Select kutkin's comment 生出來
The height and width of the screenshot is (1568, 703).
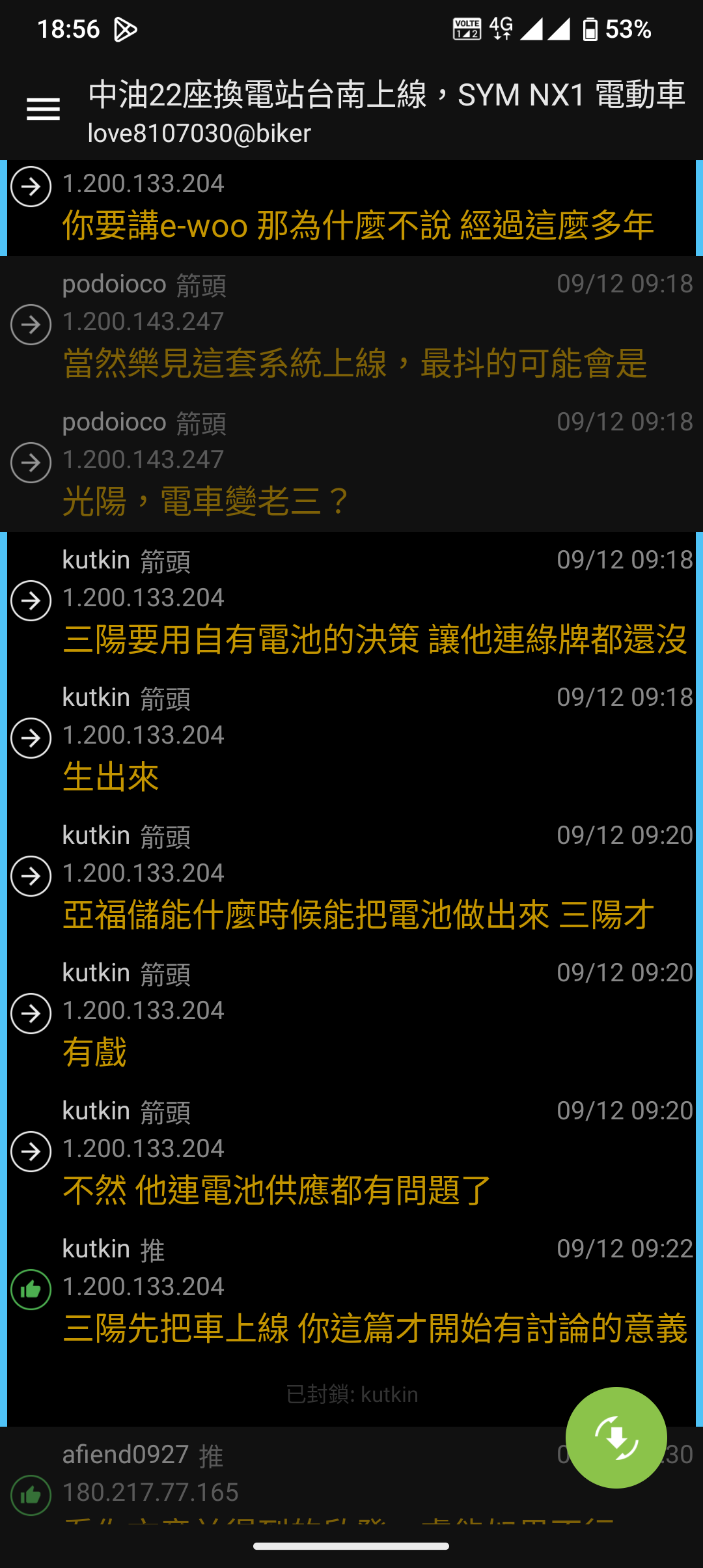(x=351, y=738)
